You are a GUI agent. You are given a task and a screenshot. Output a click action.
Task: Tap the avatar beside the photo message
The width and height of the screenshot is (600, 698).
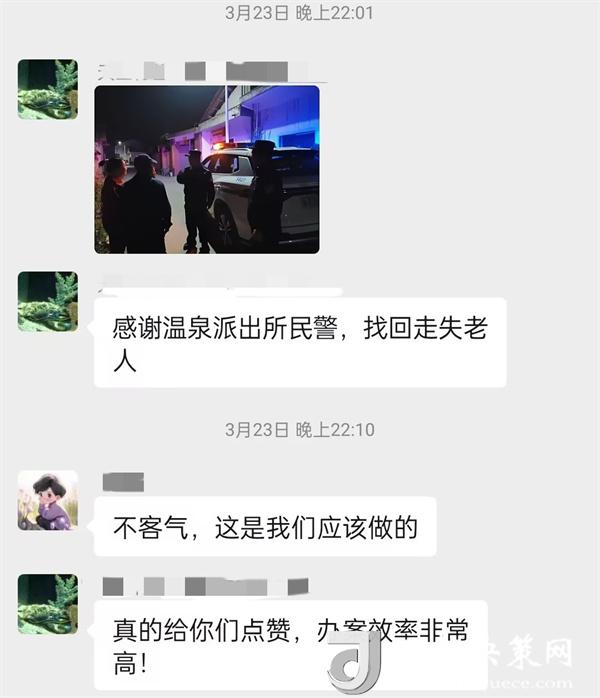(47, 89)
